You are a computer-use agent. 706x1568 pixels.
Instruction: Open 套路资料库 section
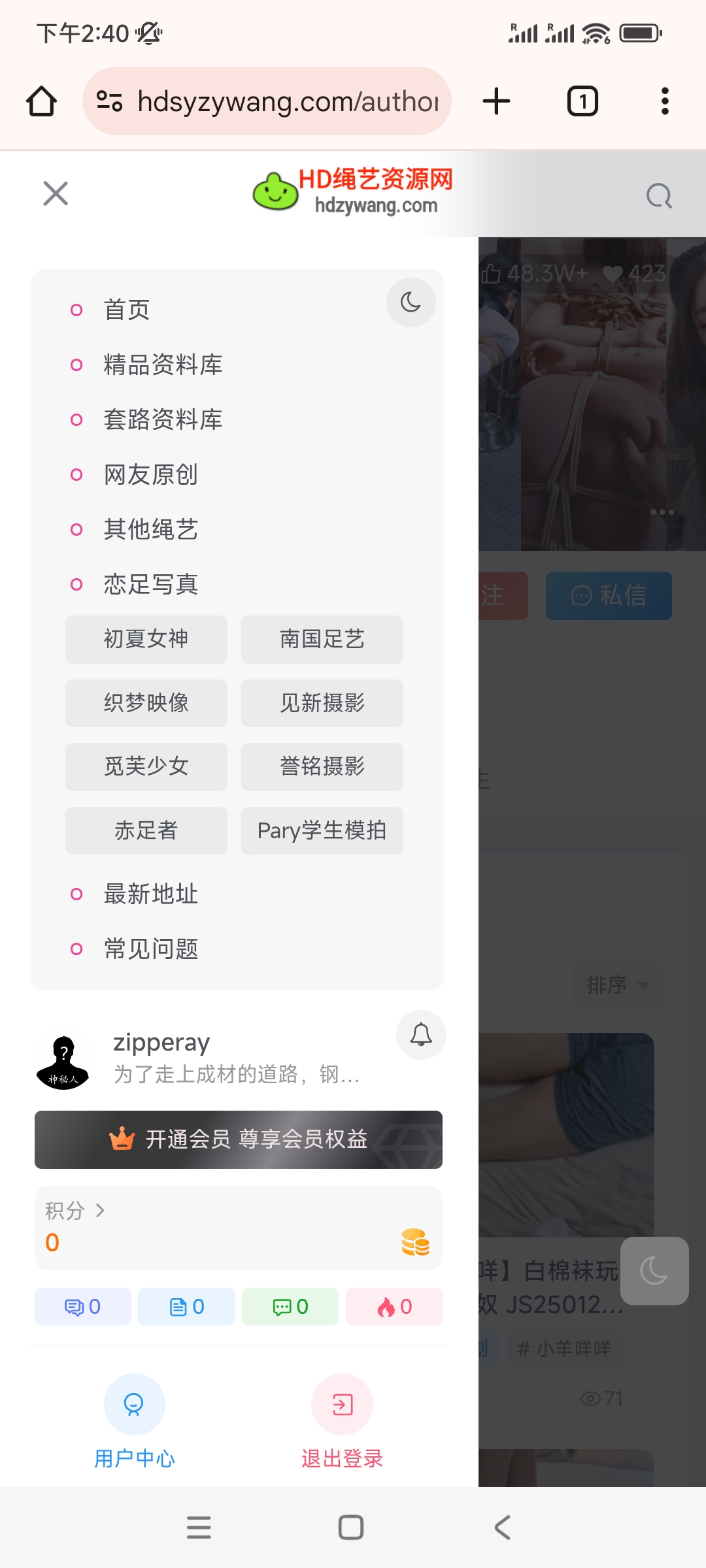pyautogui.click(x=163, y=419)
